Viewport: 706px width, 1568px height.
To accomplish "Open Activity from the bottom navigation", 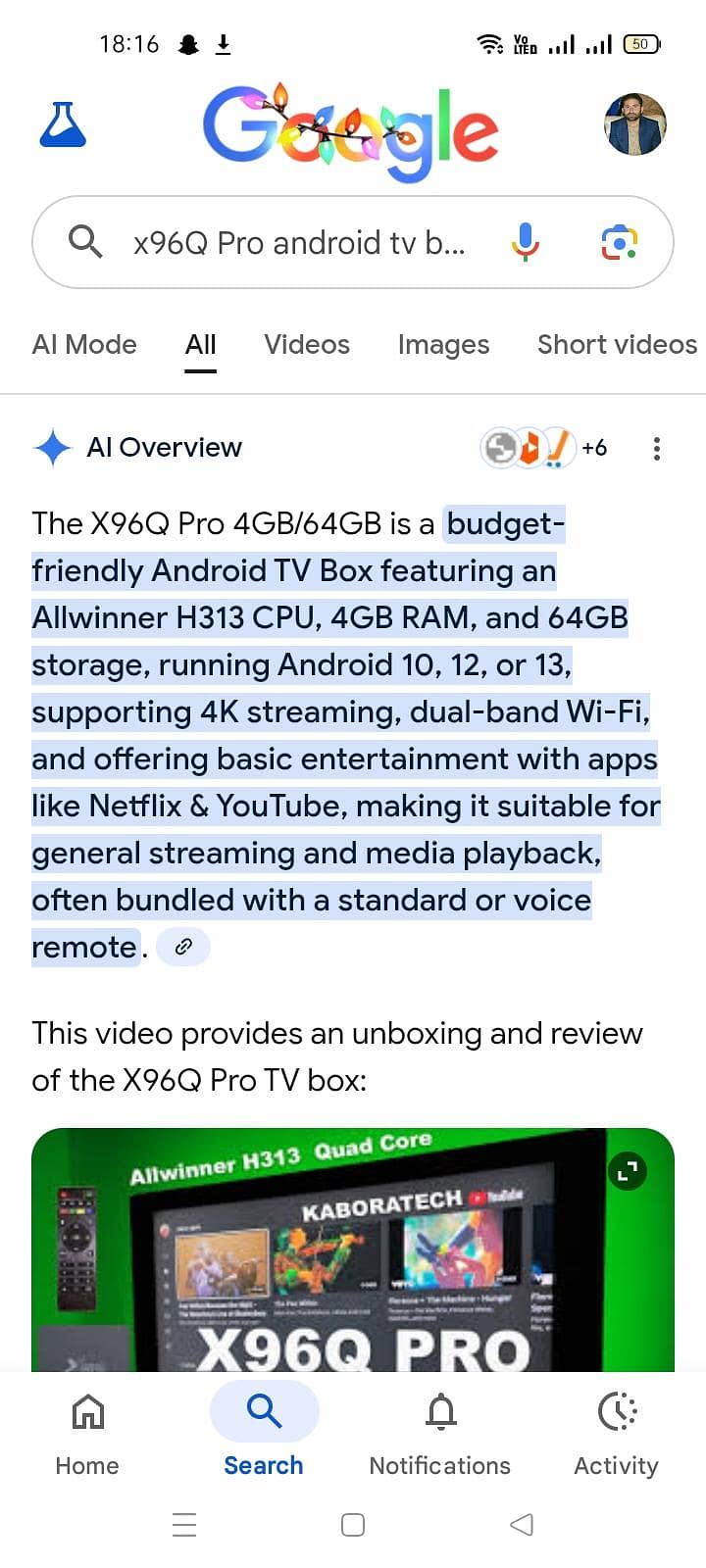I will pyautogui.click(x=616, y=1431).
